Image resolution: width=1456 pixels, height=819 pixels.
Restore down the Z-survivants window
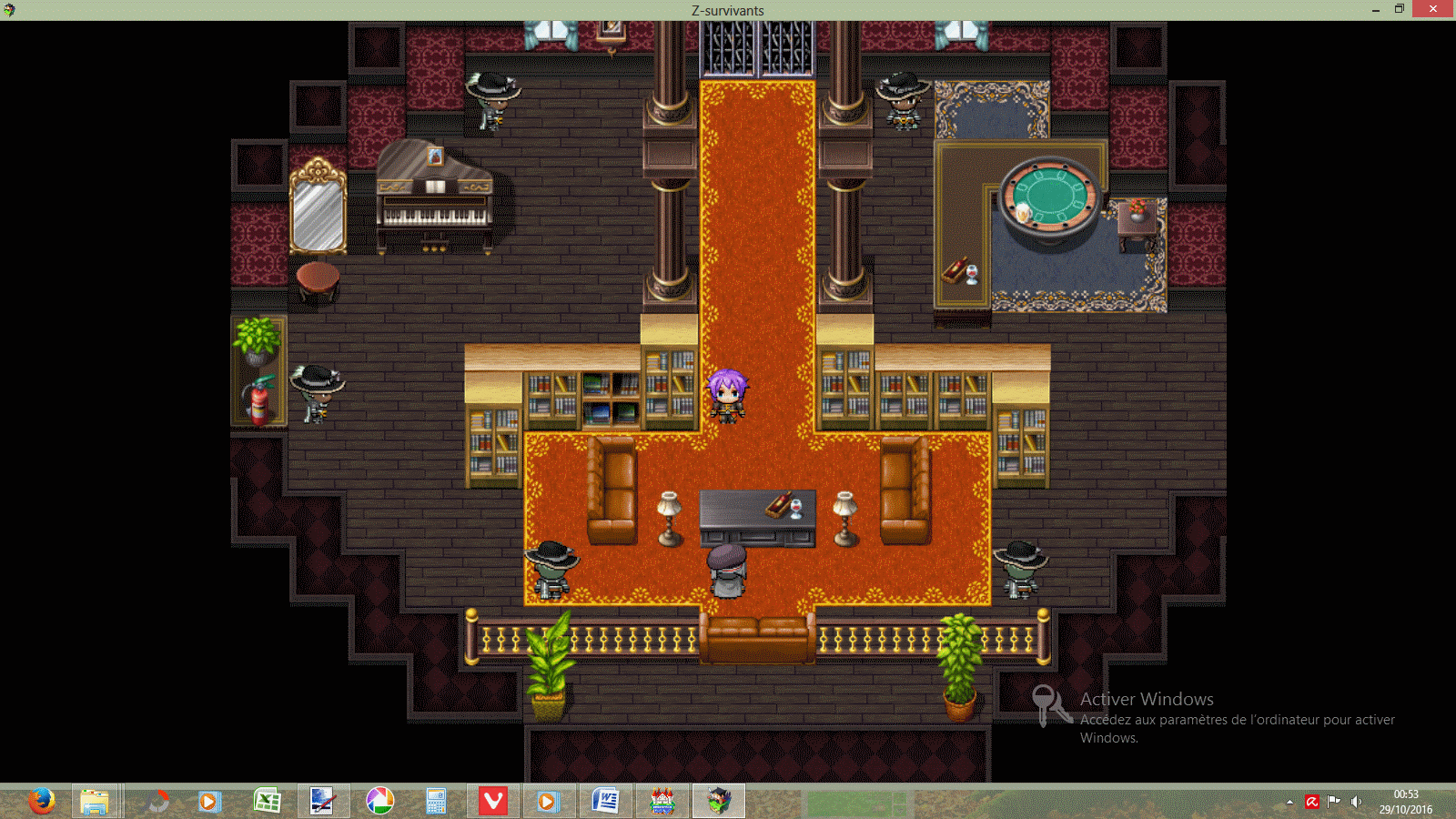coord(1400,9)
